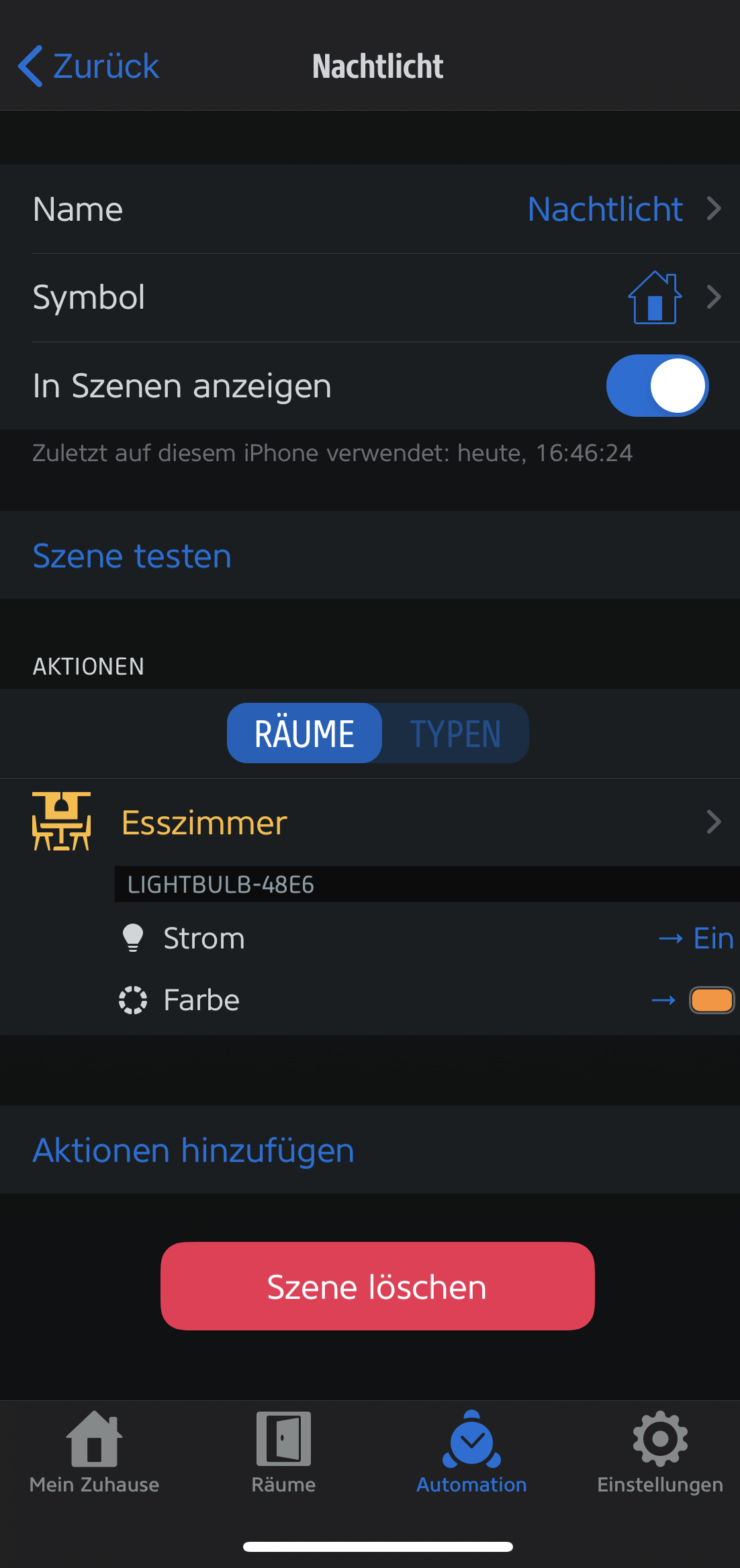Open the orange Farbe color swatch
This screenshot has width=740, height=1568.
712,1000
